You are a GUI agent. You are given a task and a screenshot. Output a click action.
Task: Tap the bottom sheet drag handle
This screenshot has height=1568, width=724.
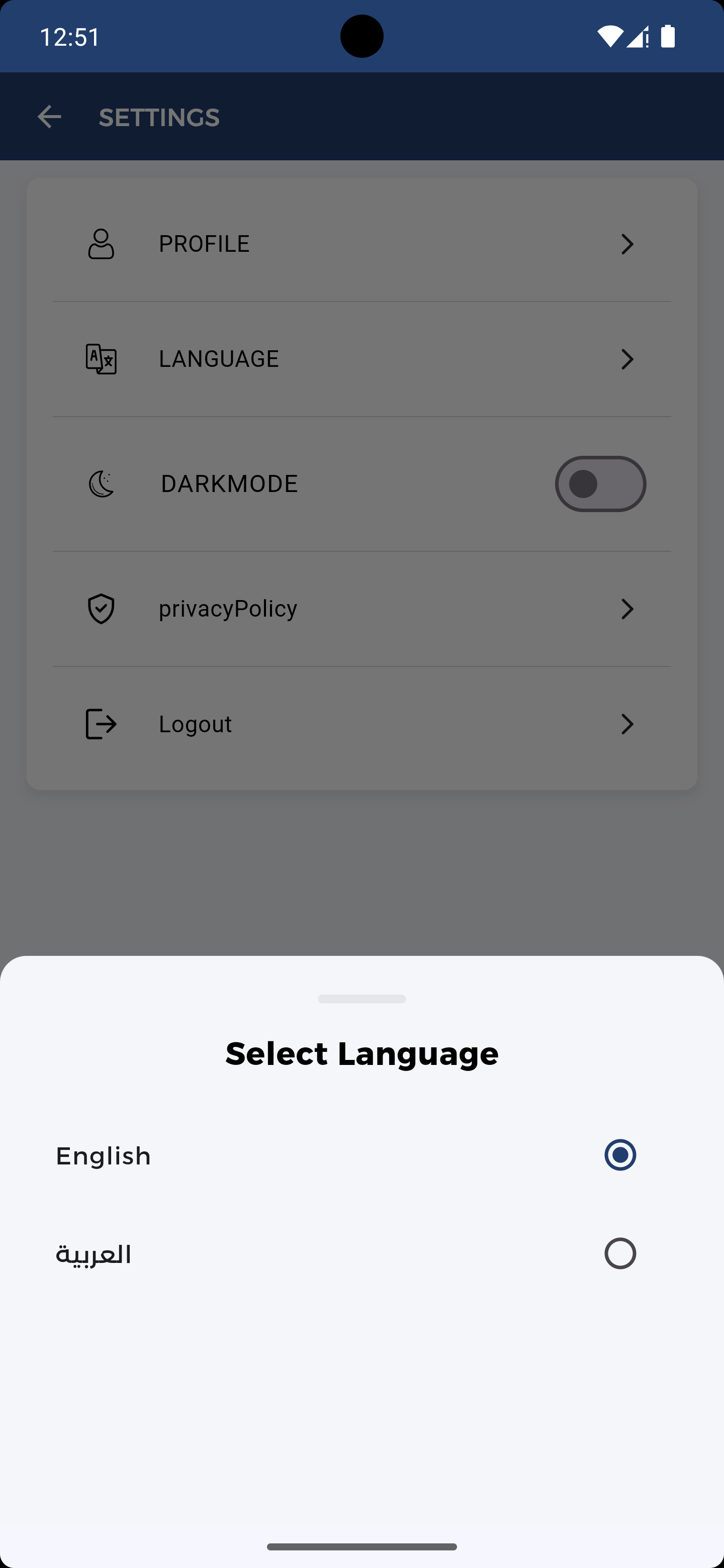tap(361, 999)
